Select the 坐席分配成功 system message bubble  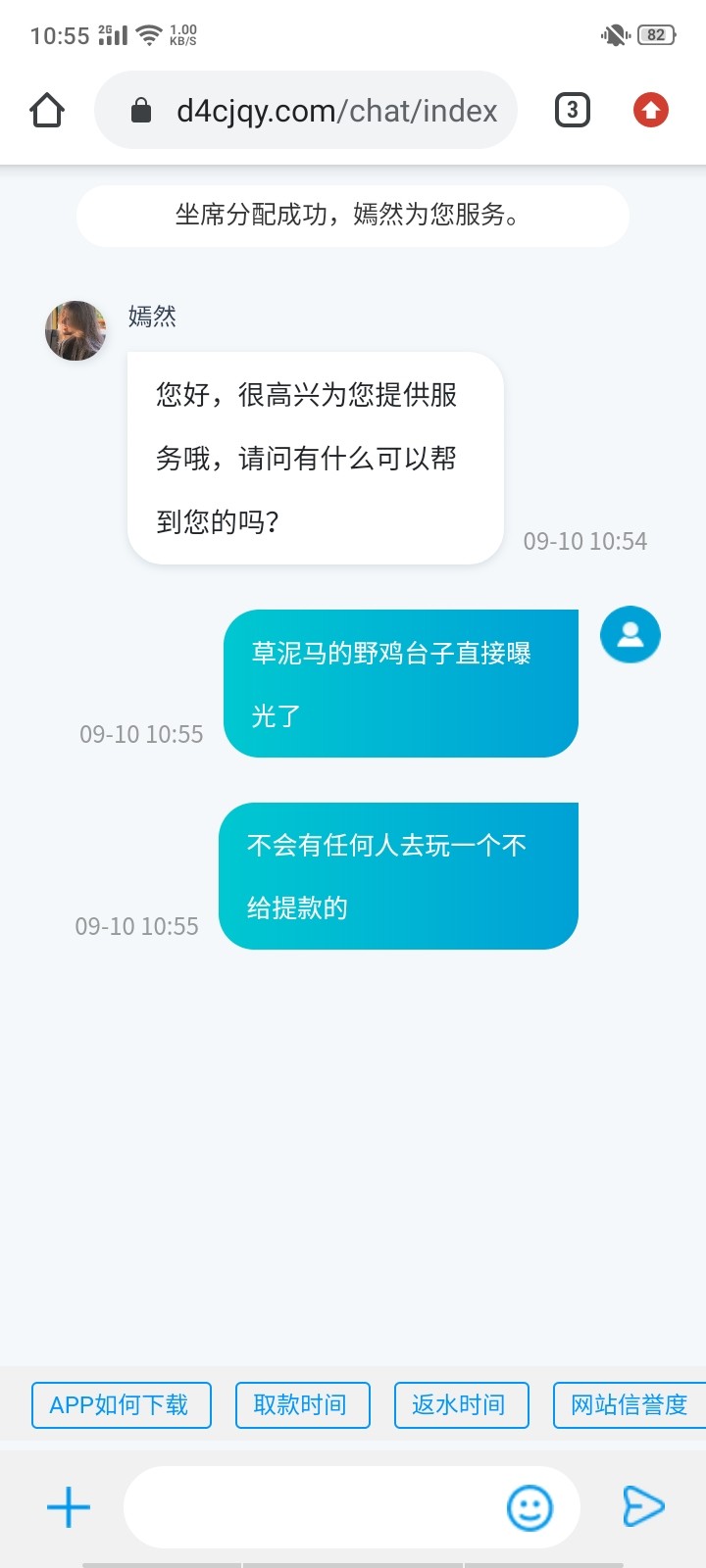point(353,215)
